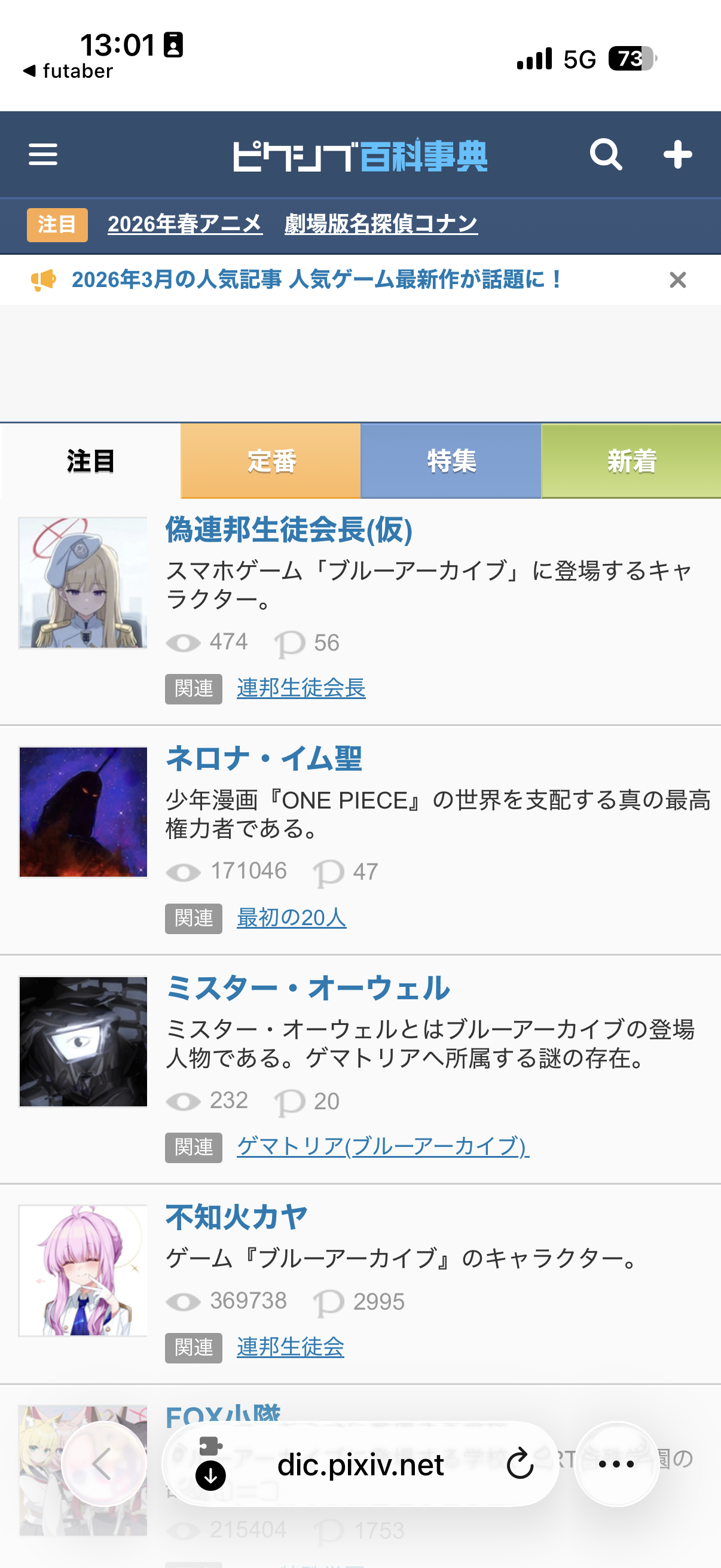Open the browser's three-dot more menu
This screenshot has width=721, height=1568.
click(x=616, y=1465)
